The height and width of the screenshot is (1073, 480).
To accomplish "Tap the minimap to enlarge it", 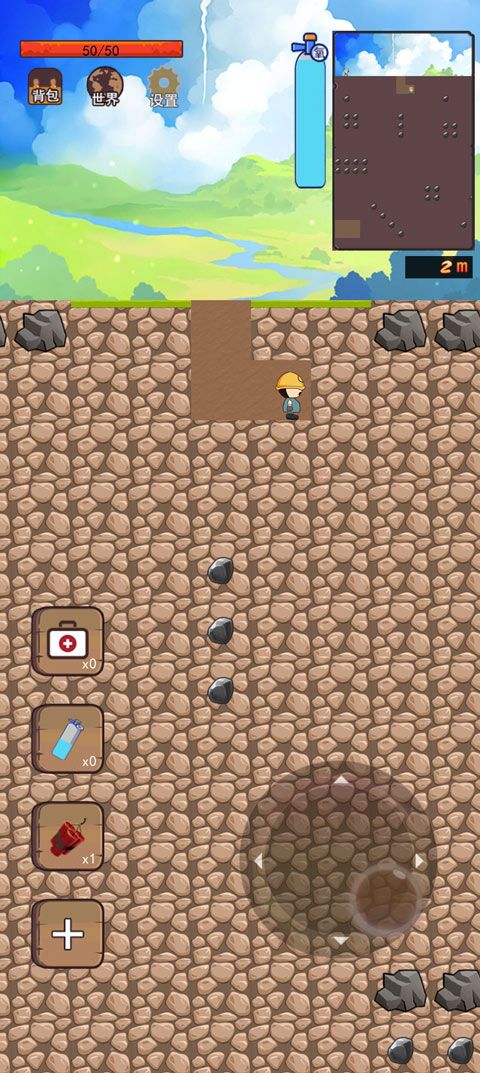I will 403,140.
